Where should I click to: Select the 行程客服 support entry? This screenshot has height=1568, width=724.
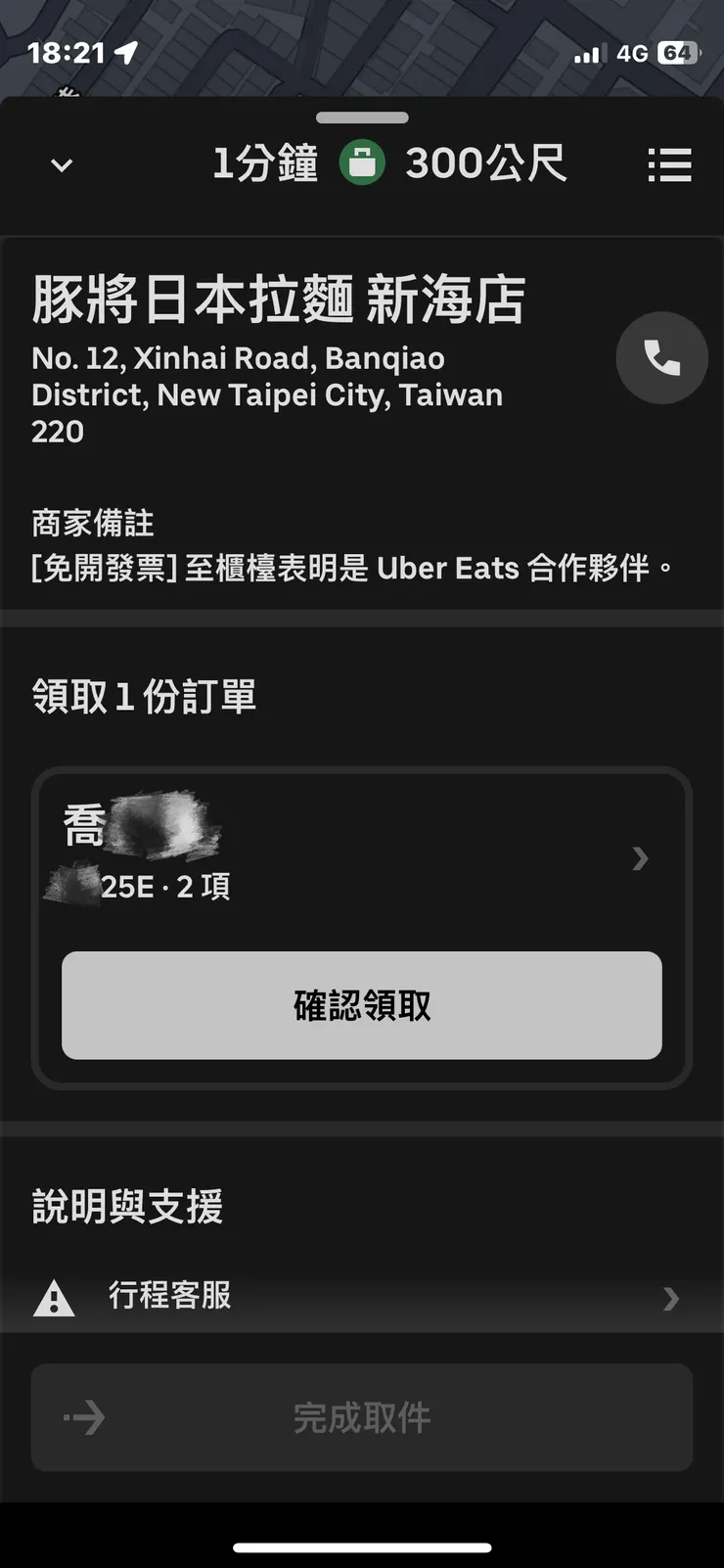click(x=170, y=1299)
